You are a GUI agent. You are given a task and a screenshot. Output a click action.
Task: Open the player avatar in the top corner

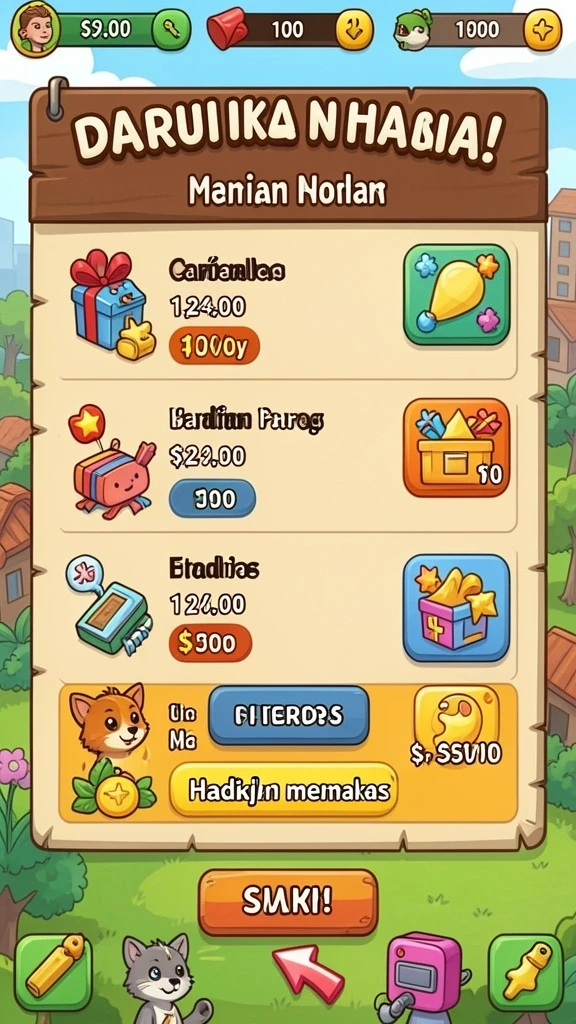click(x=35, y=29)
